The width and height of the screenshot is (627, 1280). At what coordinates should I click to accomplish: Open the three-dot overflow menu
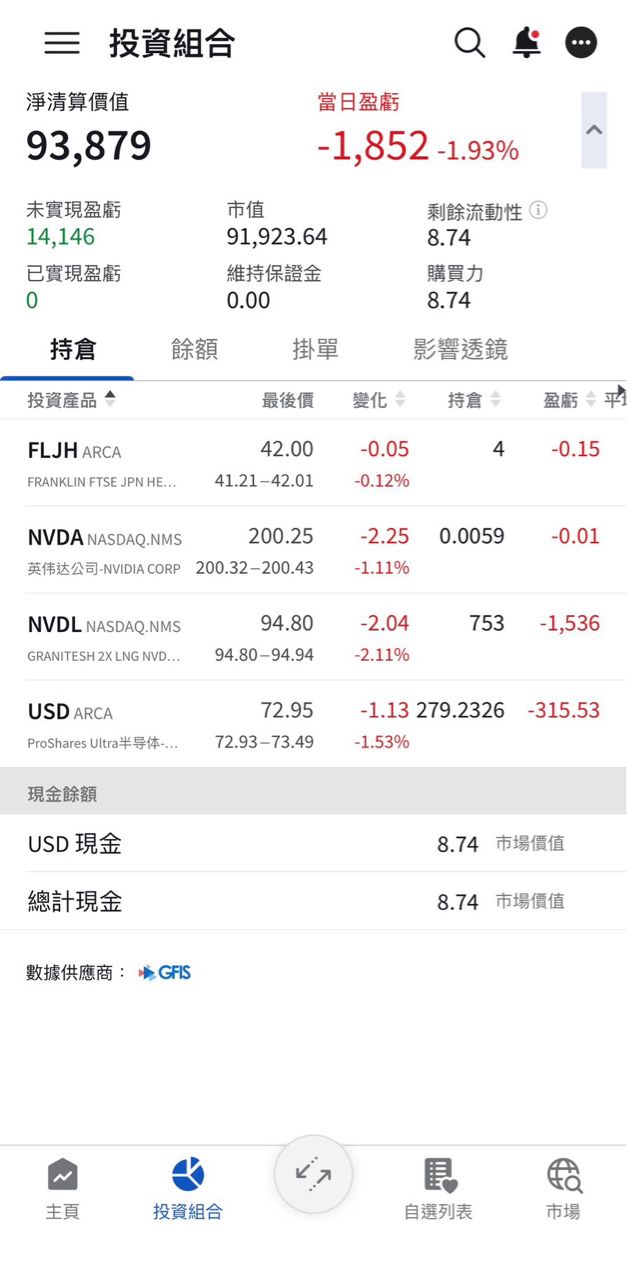(581, 42)
